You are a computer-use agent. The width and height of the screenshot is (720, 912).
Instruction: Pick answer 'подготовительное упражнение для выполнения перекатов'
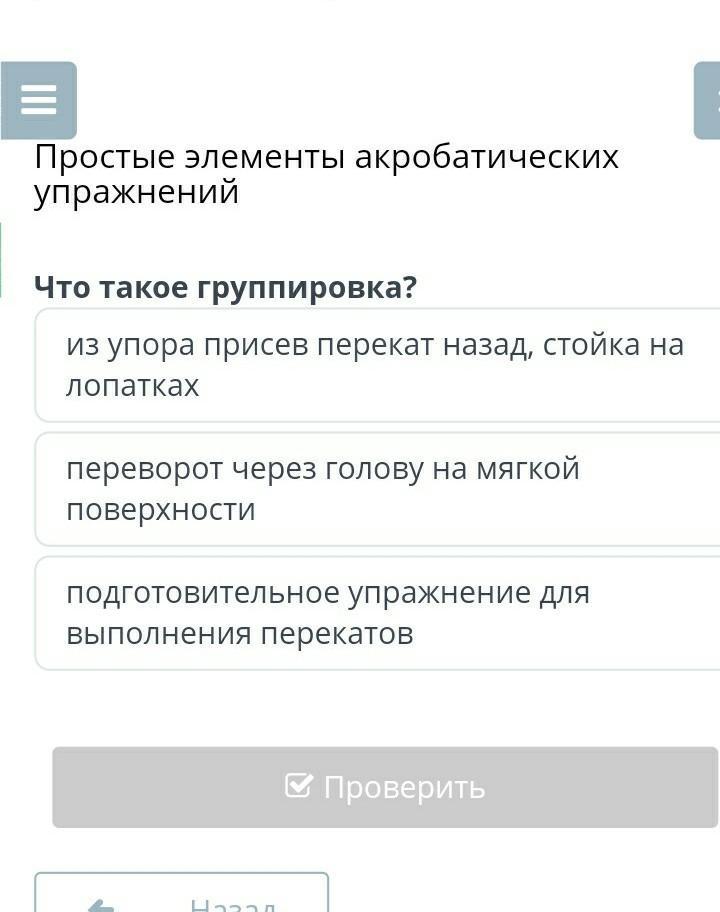pyautogui.click(x=376, y=613)
